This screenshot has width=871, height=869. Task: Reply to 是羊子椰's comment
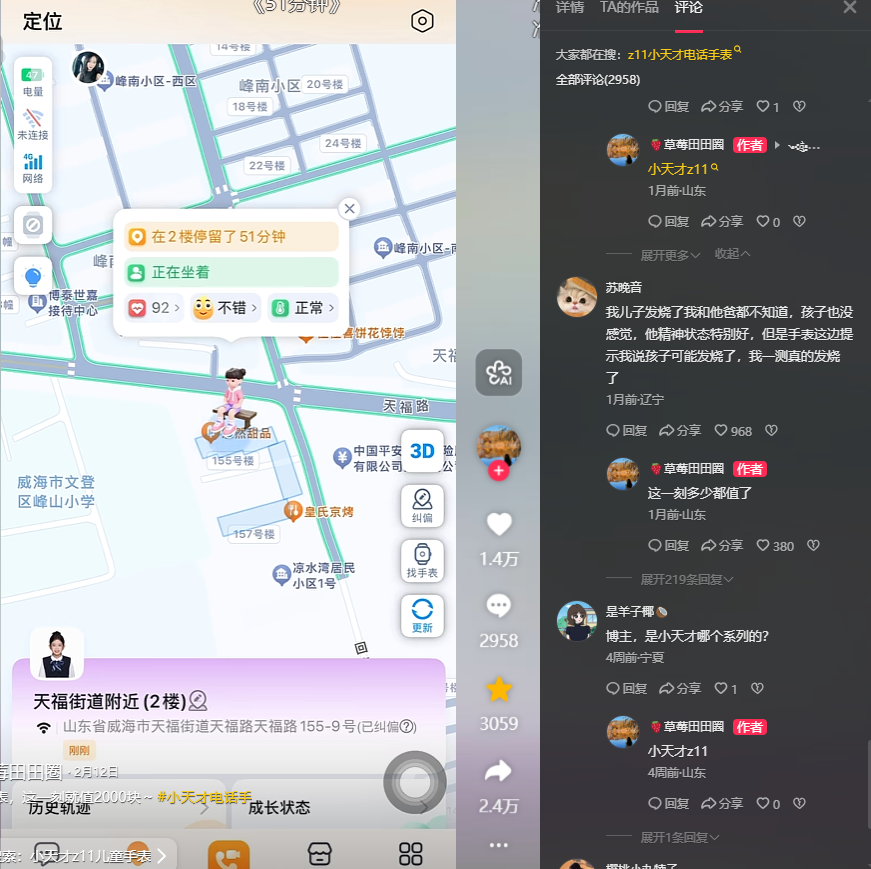[x=628, y=689]
